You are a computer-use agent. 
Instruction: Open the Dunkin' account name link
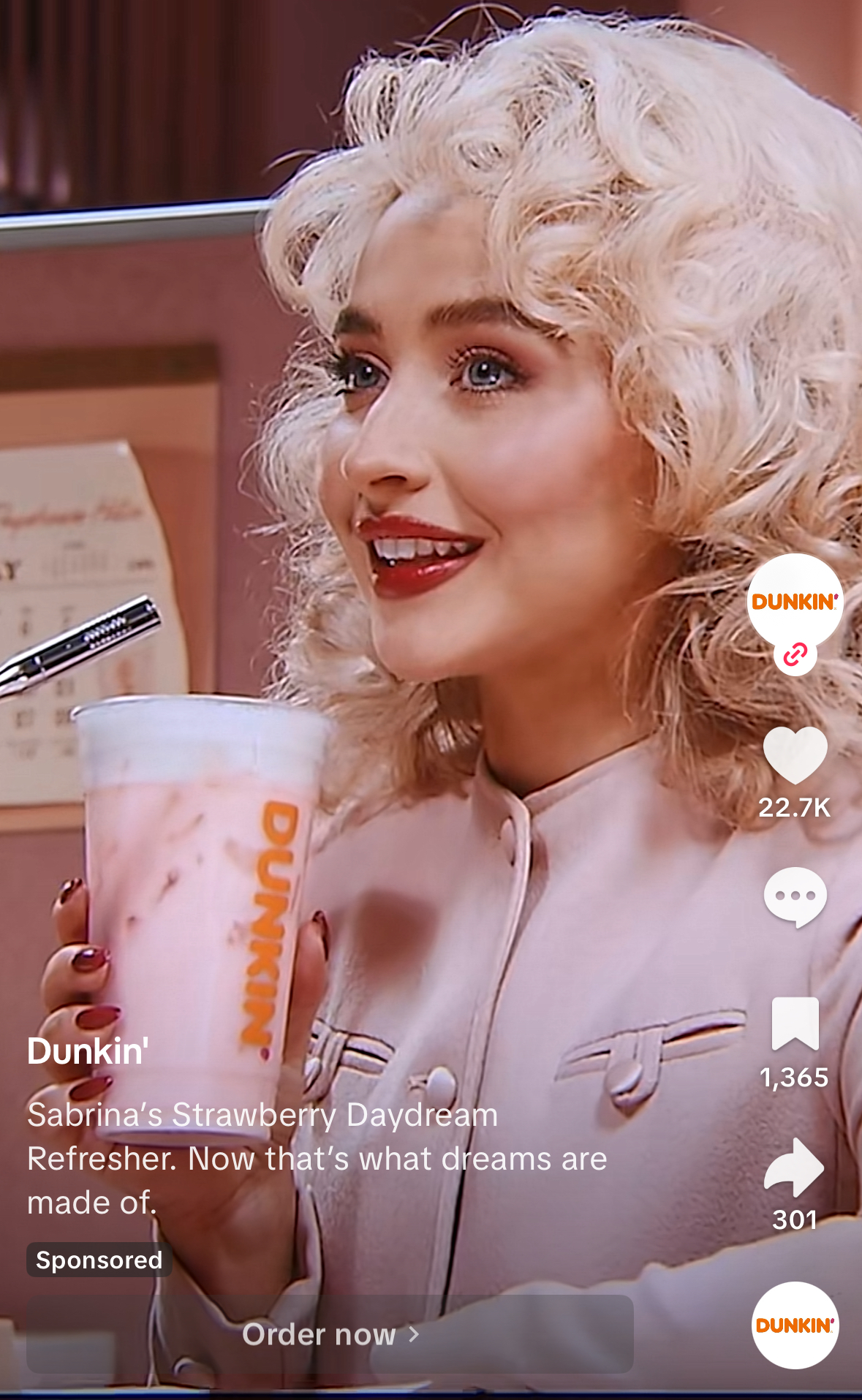coord(88,1051)
